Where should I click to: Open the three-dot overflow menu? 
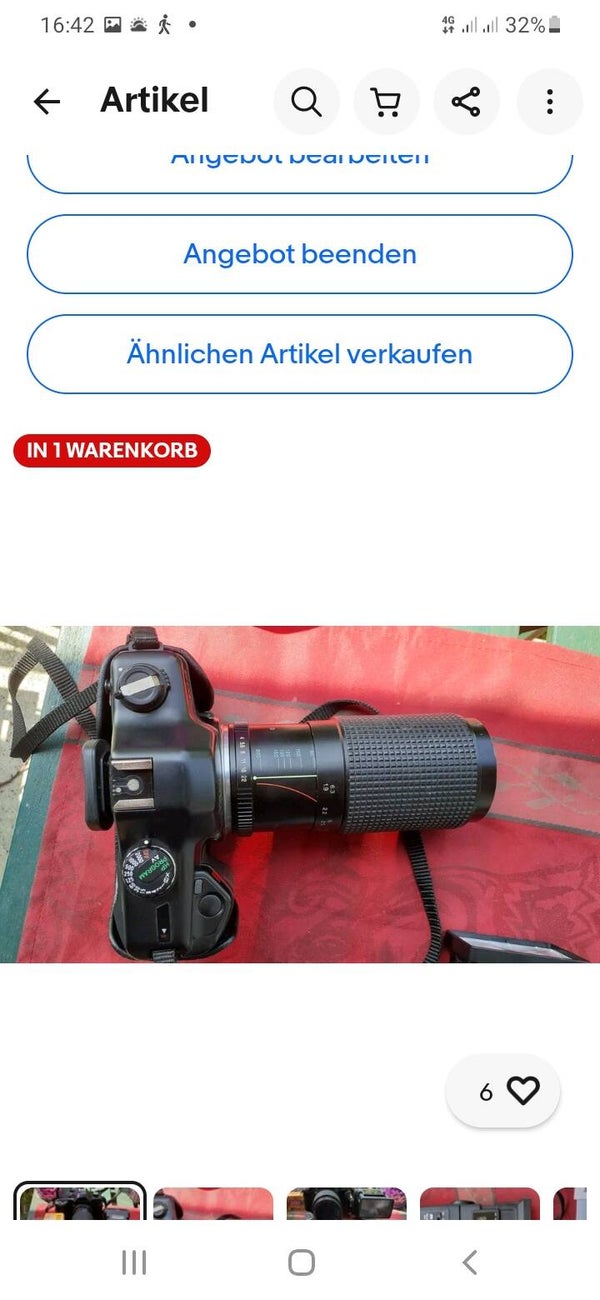[x=549, y=101]
